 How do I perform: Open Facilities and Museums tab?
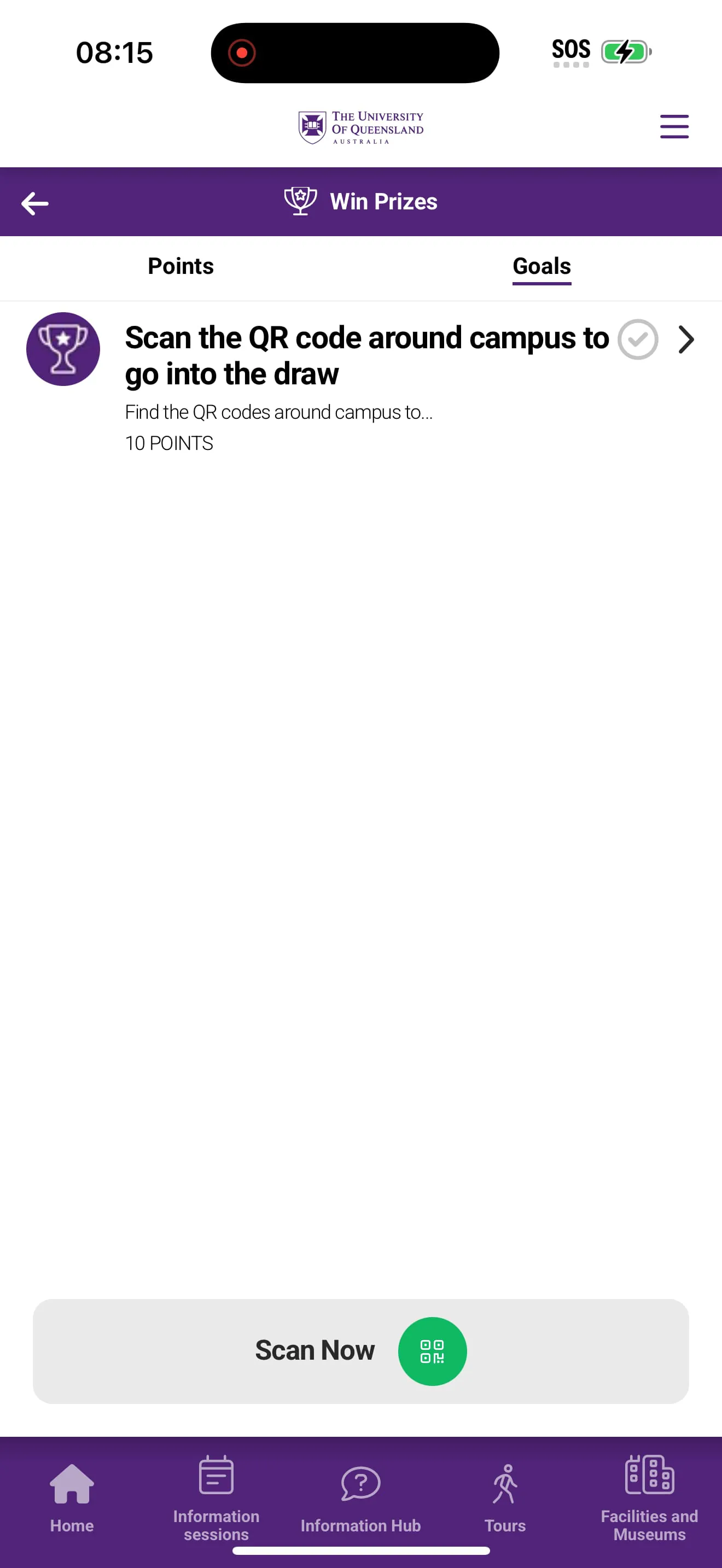pos(649,1499)
